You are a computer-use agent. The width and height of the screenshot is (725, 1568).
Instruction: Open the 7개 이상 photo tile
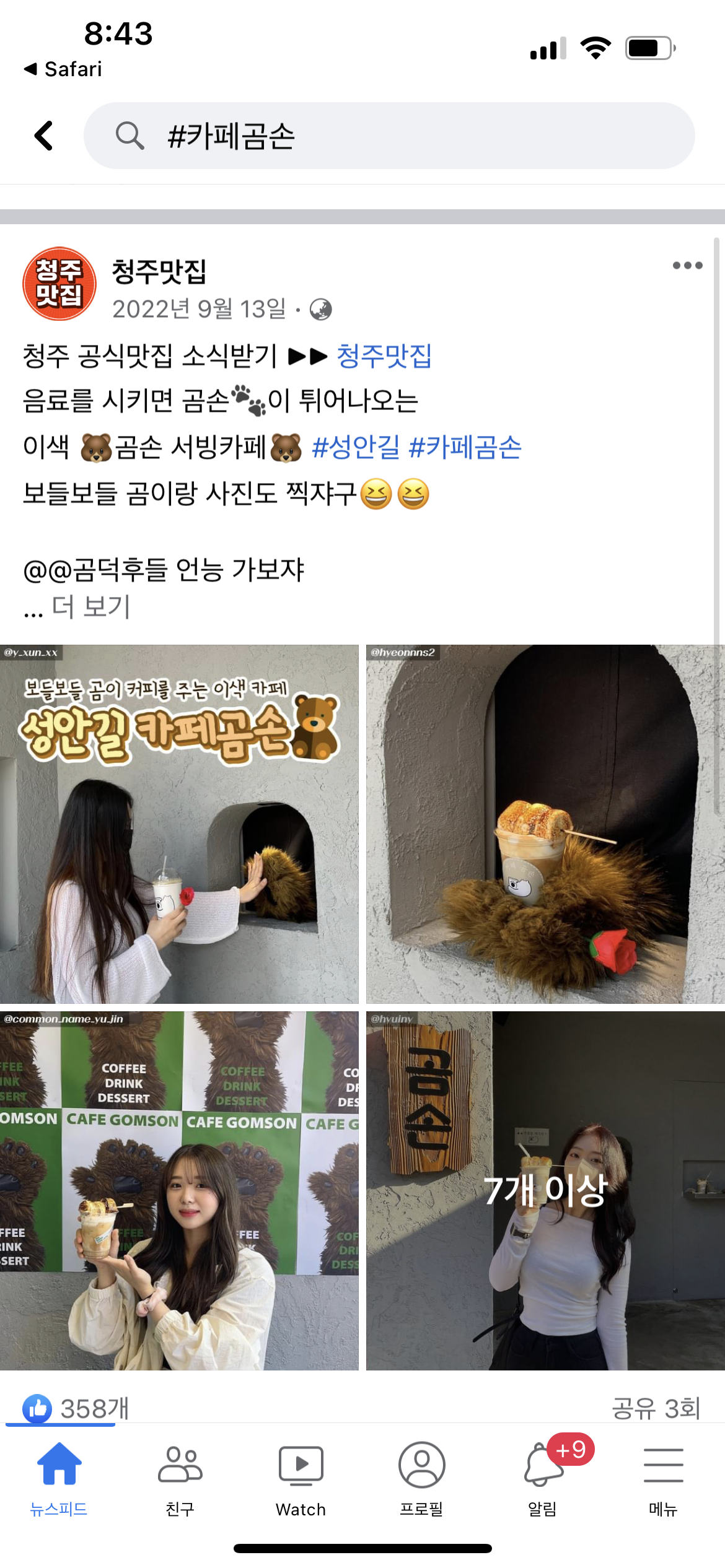coord(545,1190)
